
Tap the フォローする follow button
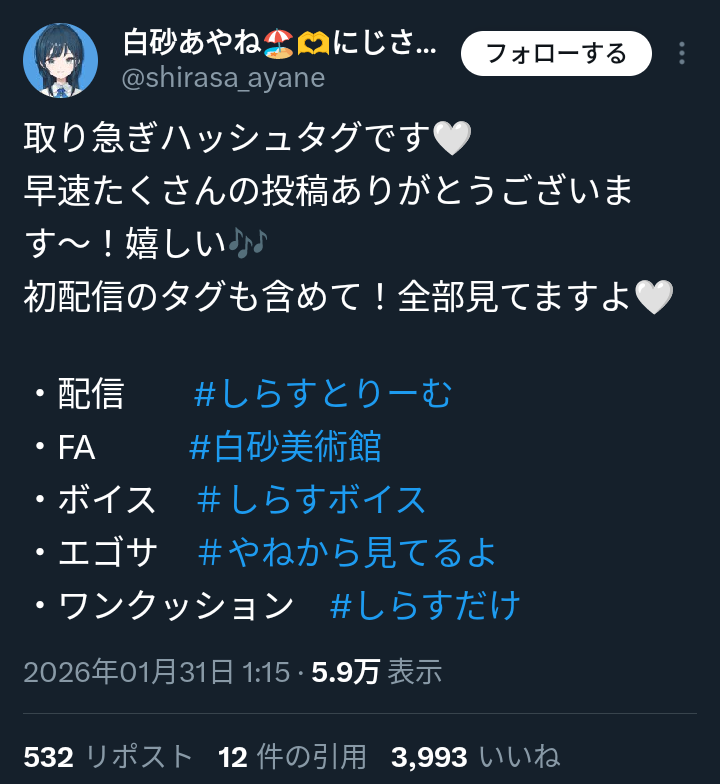[x=556, y=53]
